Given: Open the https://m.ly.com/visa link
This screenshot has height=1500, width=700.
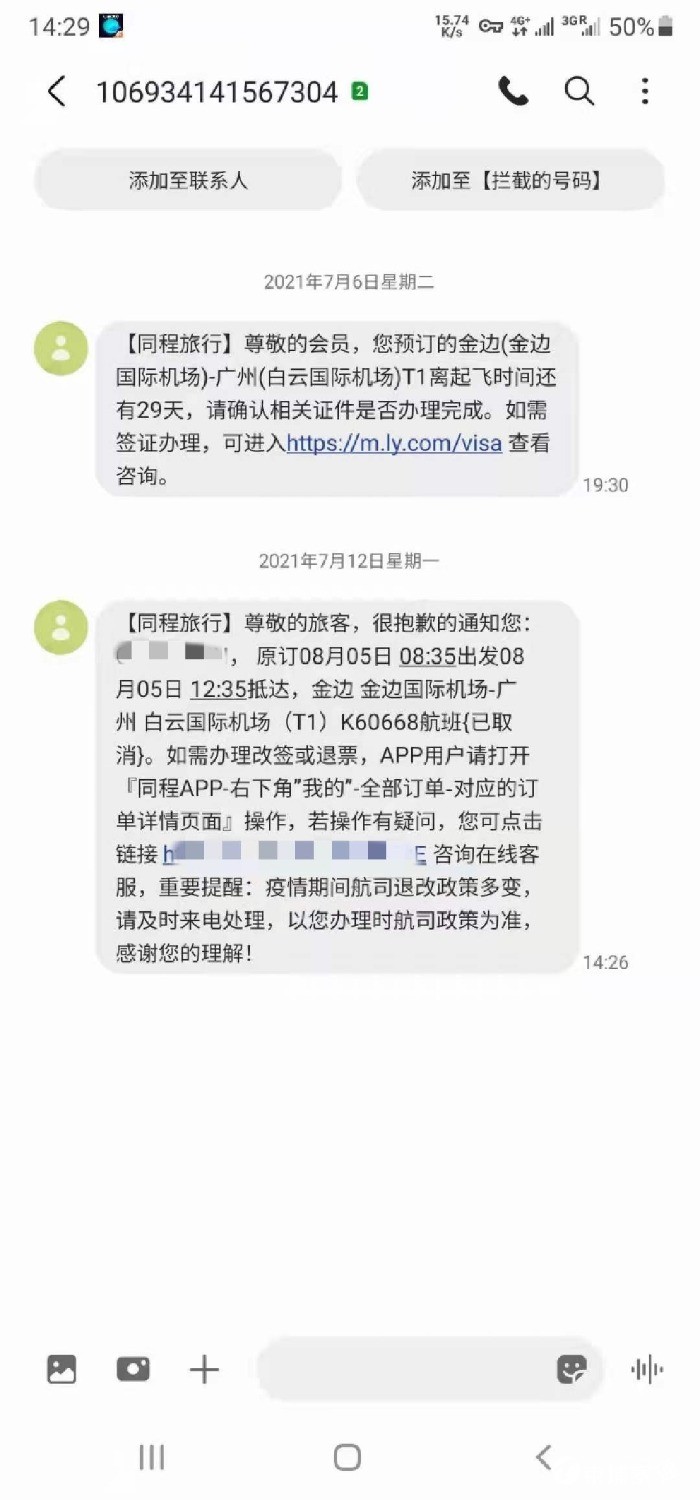Looking at the screenshot, I should 394,445.
